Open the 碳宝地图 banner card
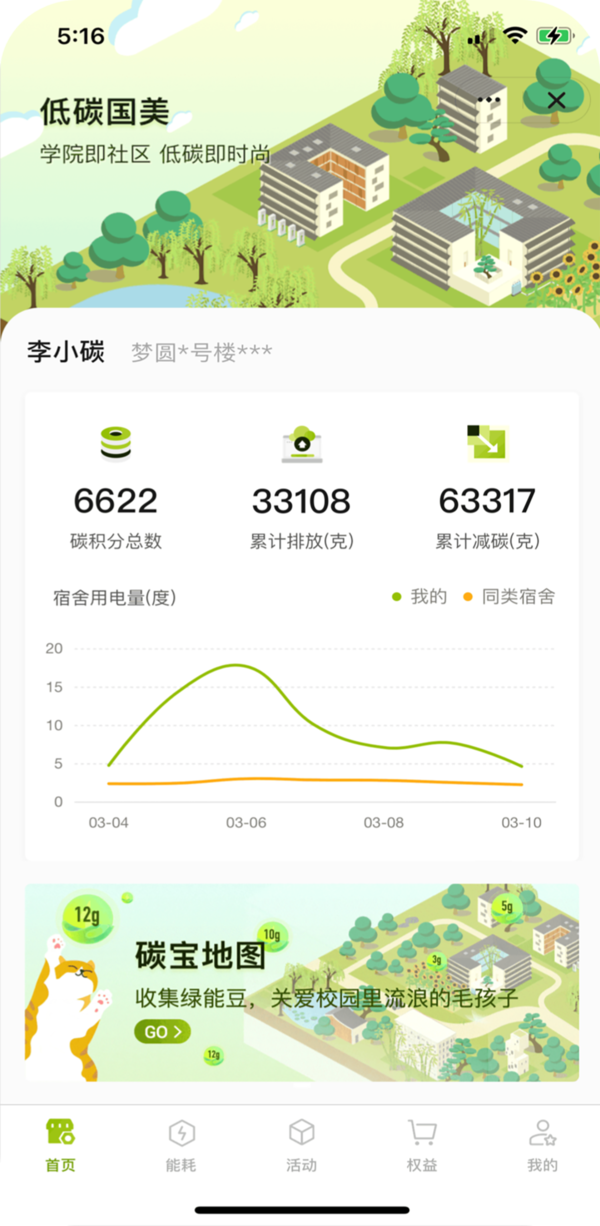 tap(301, 981)
